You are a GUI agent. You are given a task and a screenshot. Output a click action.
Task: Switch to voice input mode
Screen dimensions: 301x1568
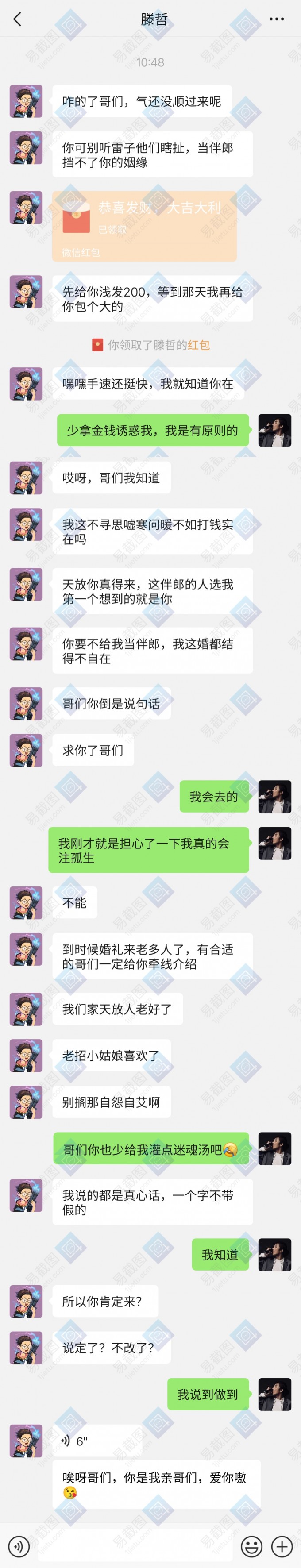pos(19,1546)
